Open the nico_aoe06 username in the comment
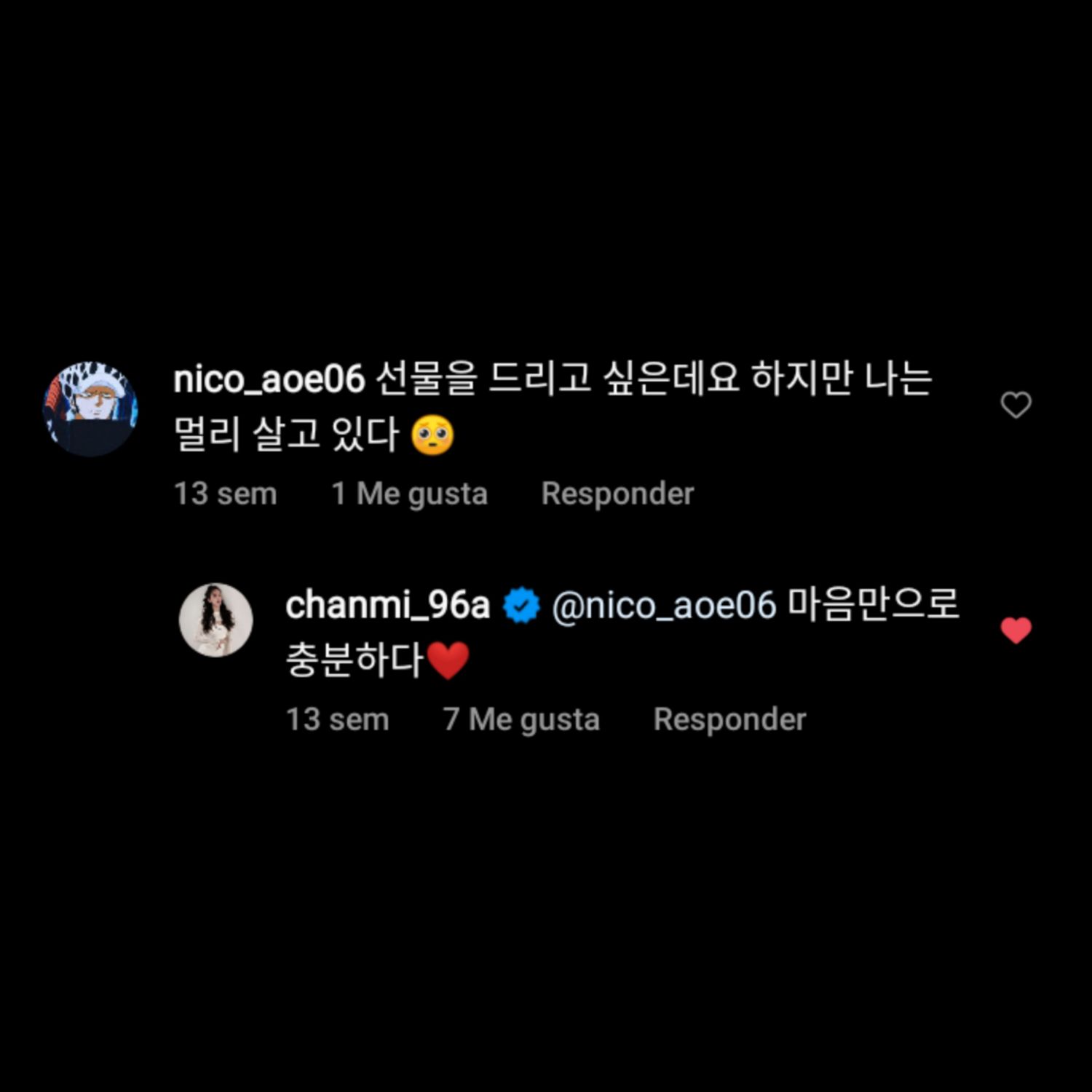 (269, 380)
